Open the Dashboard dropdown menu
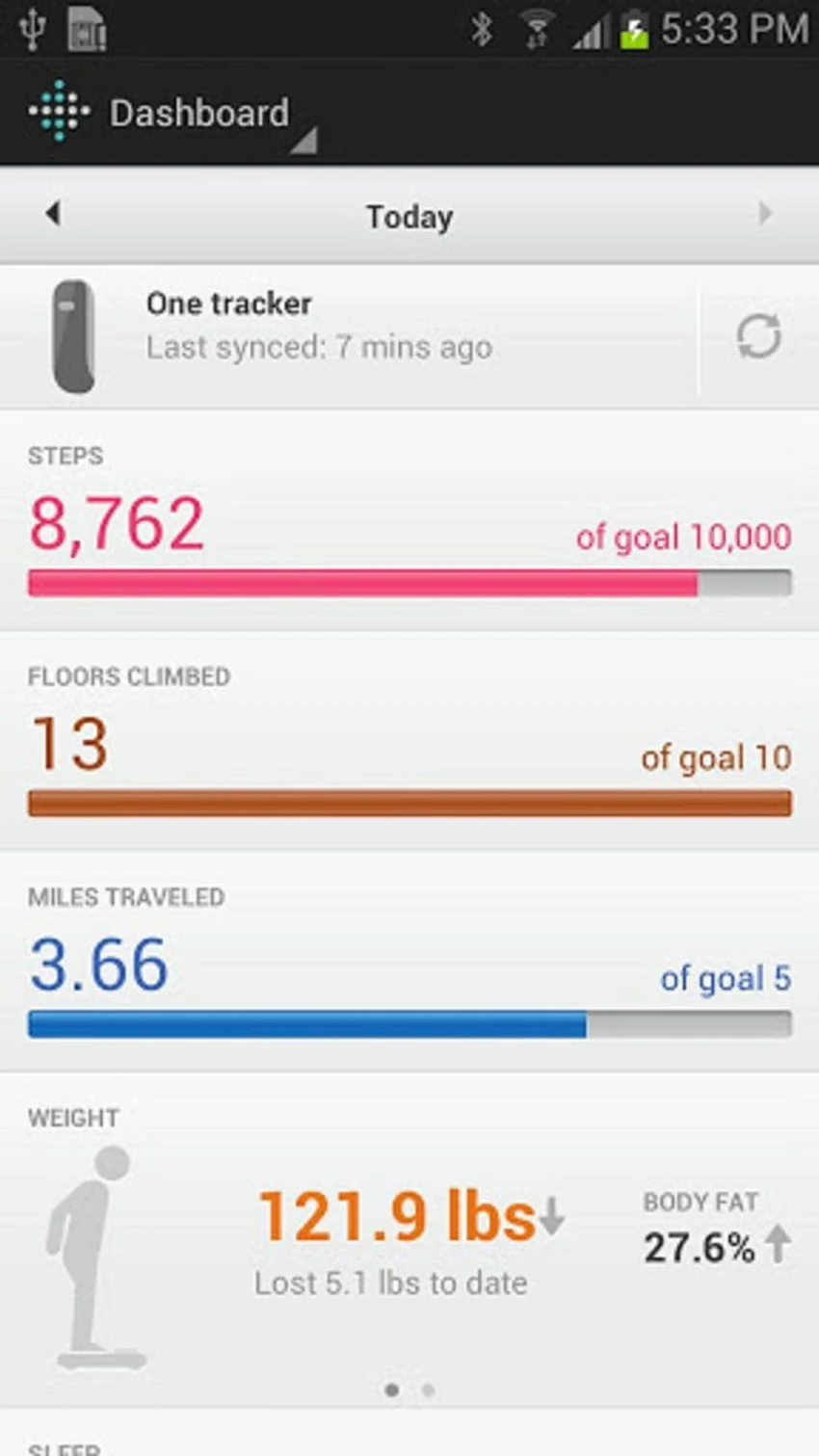This screenshot has height=1456, width=819. click(x=199, y=116)
